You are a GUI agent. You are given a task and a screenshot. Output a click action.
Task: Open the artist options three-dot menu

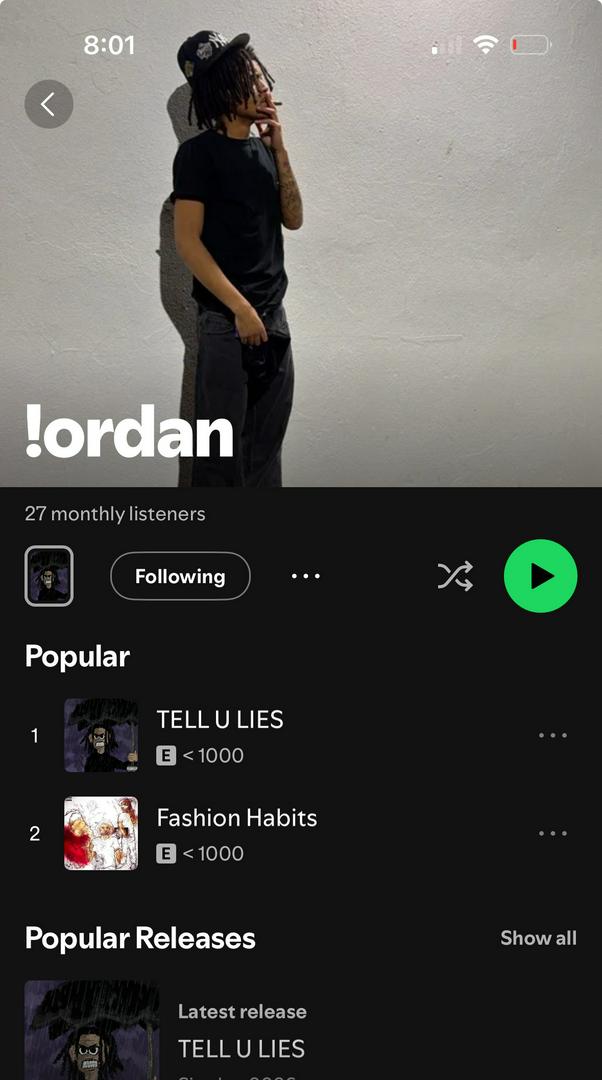[x=306, y=576]
